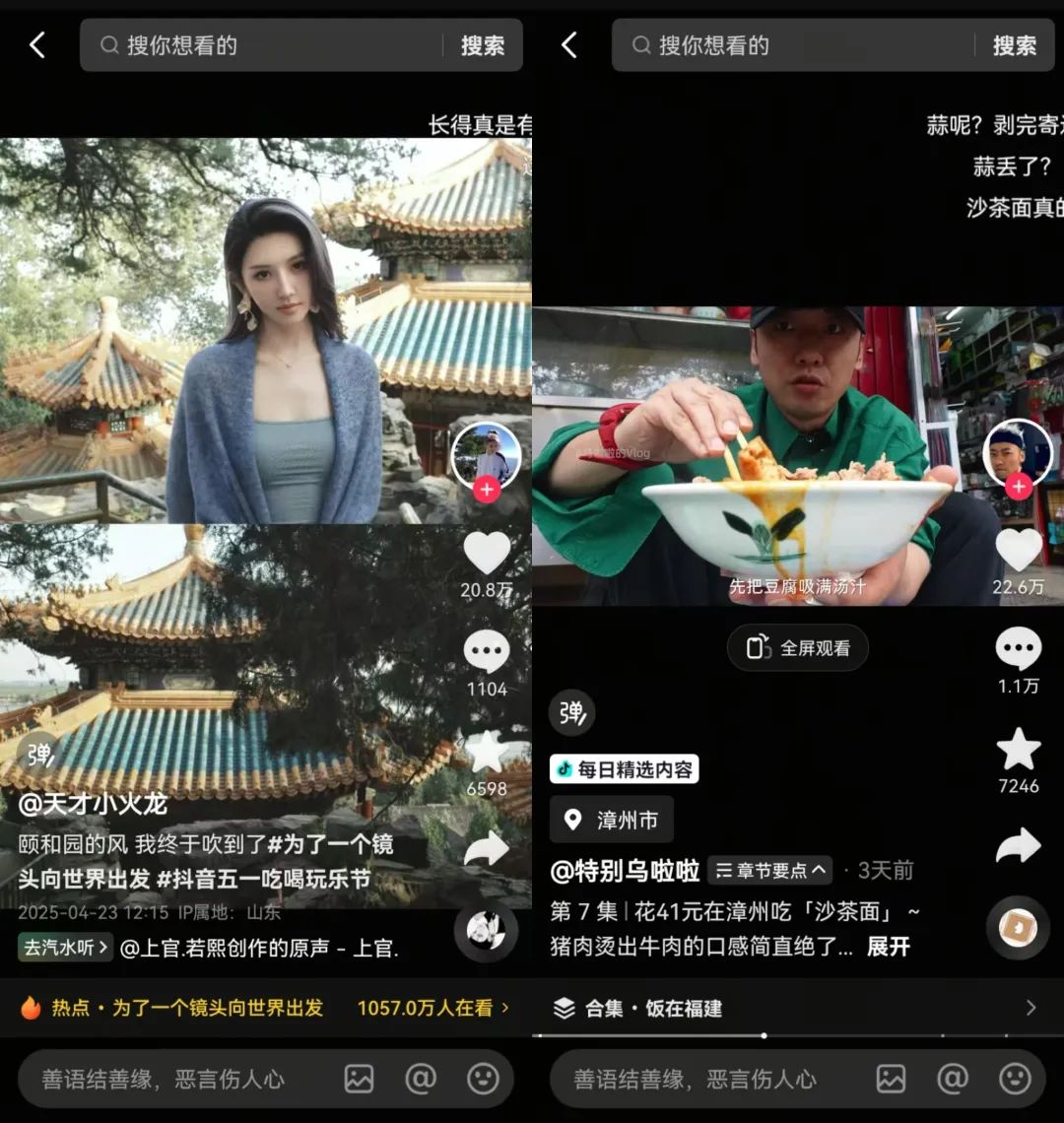Tap the @ mention icon in the comment box under 合集·饭在福建
Screen dimensions: 1064x1123
click(x=953, y=1079)
